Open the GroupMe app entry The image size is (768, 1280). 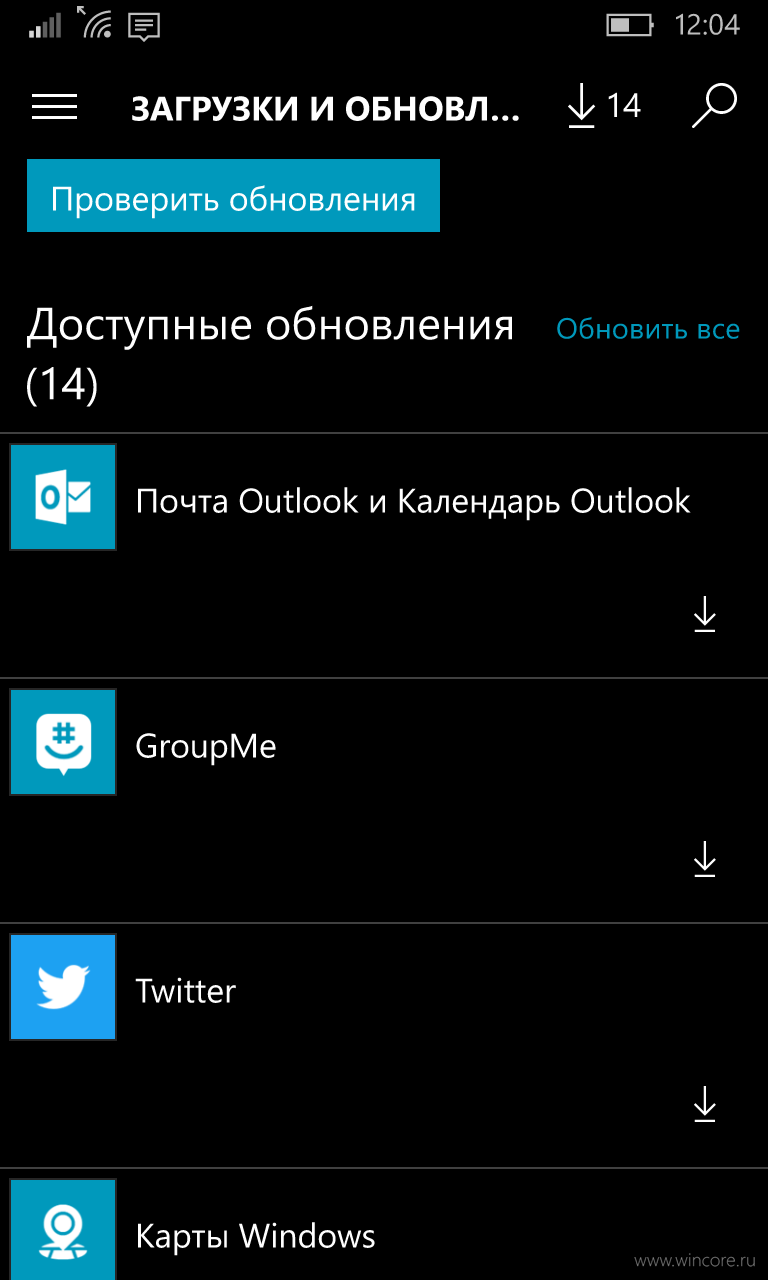[384, 801]
